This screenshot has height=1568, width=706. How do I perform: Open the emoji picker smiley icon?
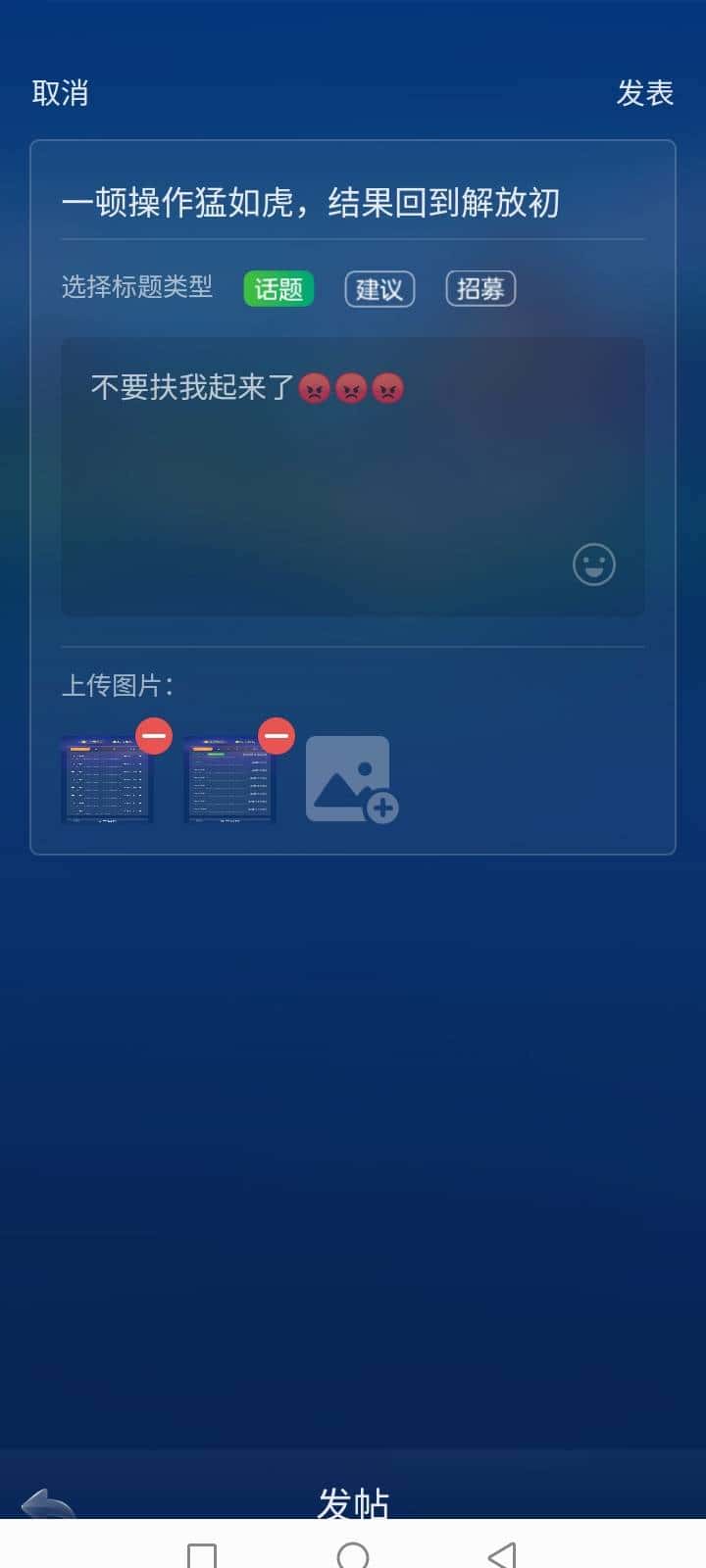click(593, 564)
